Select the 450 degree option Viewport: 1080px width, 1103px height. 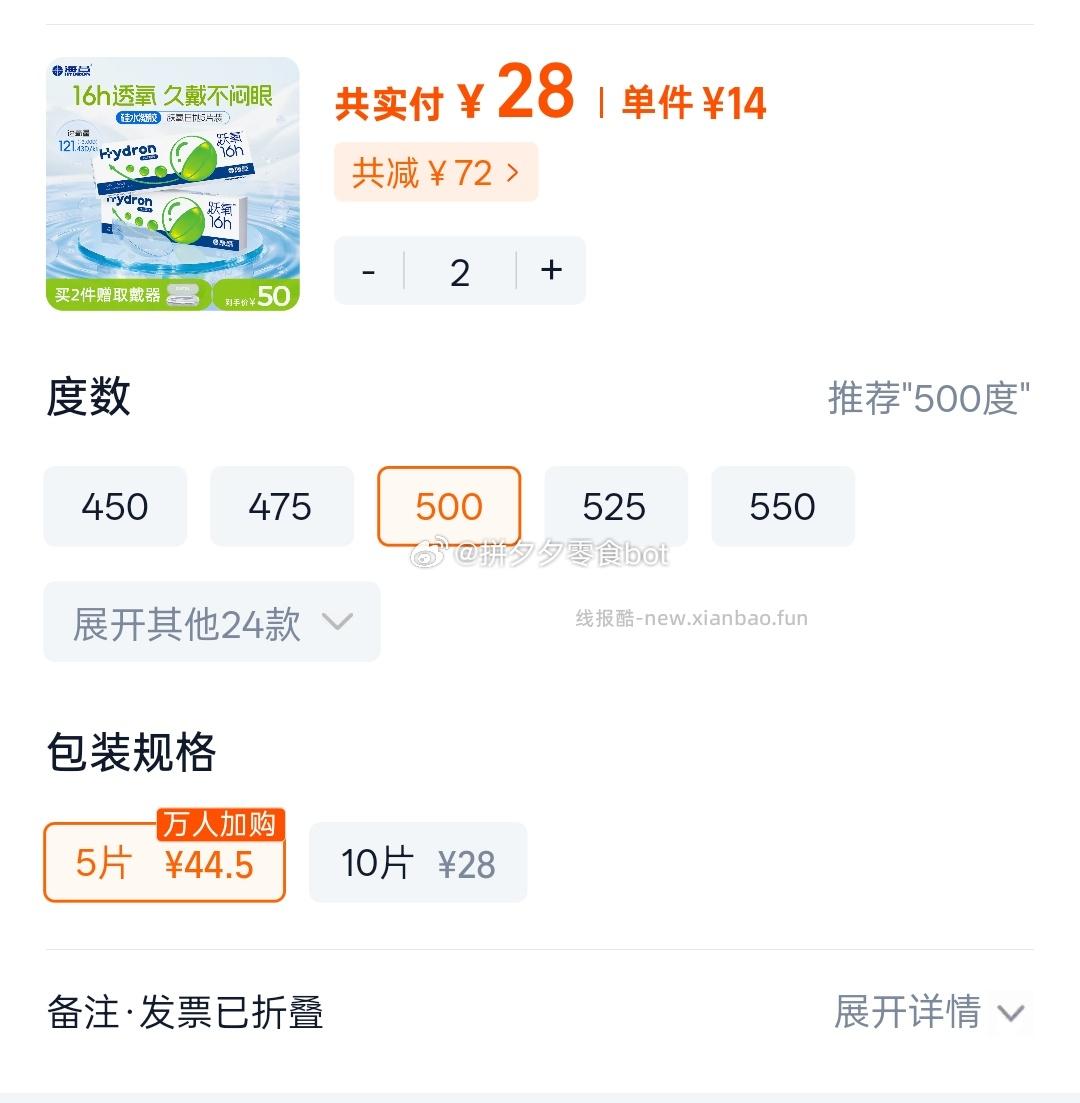[115, 507]
